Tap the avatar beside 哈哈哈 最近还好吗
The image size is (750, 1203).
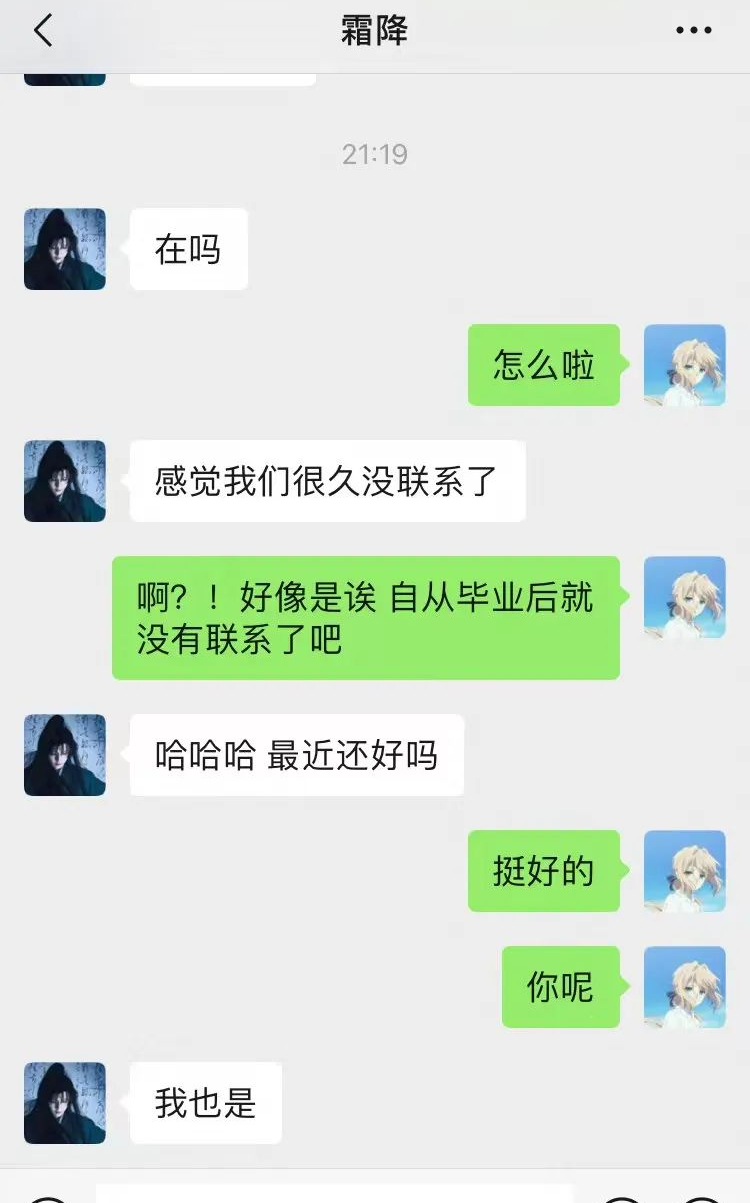pos(65,755)
